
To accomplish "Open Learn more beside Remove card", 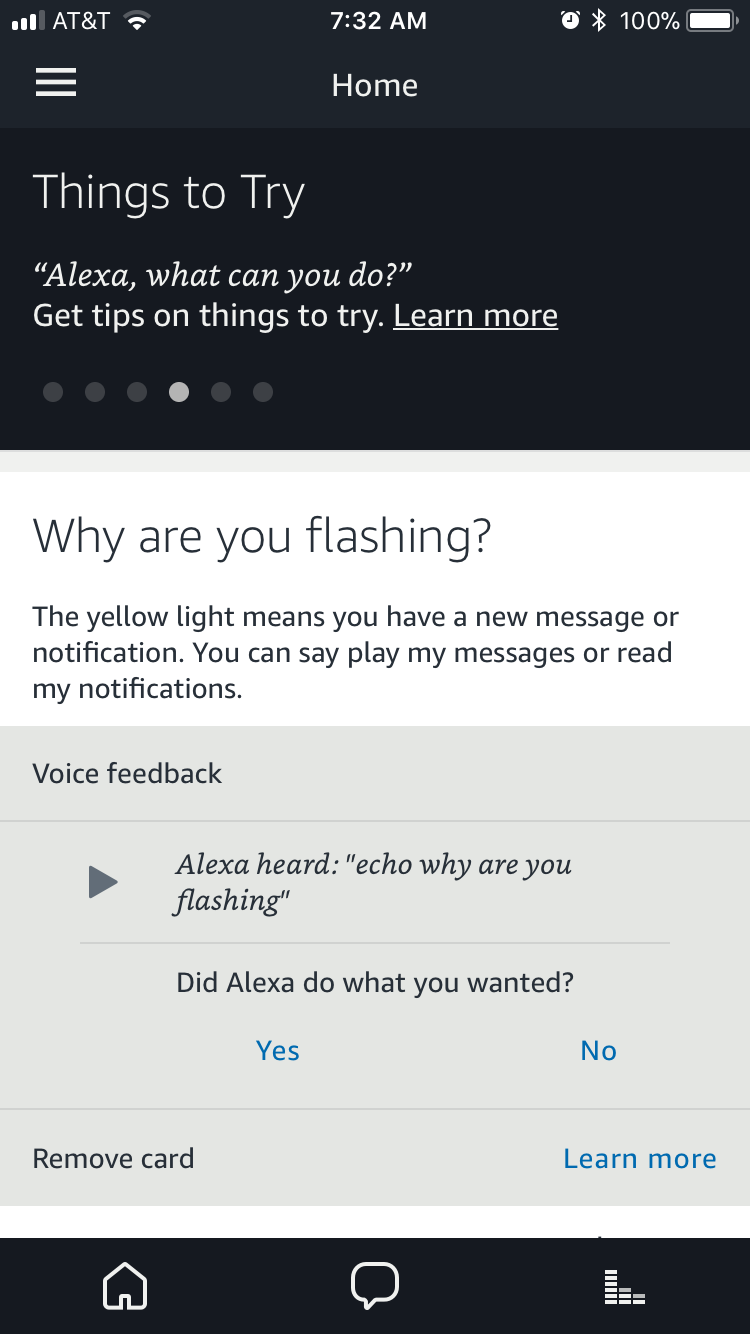I will (x=639, y=1158).
